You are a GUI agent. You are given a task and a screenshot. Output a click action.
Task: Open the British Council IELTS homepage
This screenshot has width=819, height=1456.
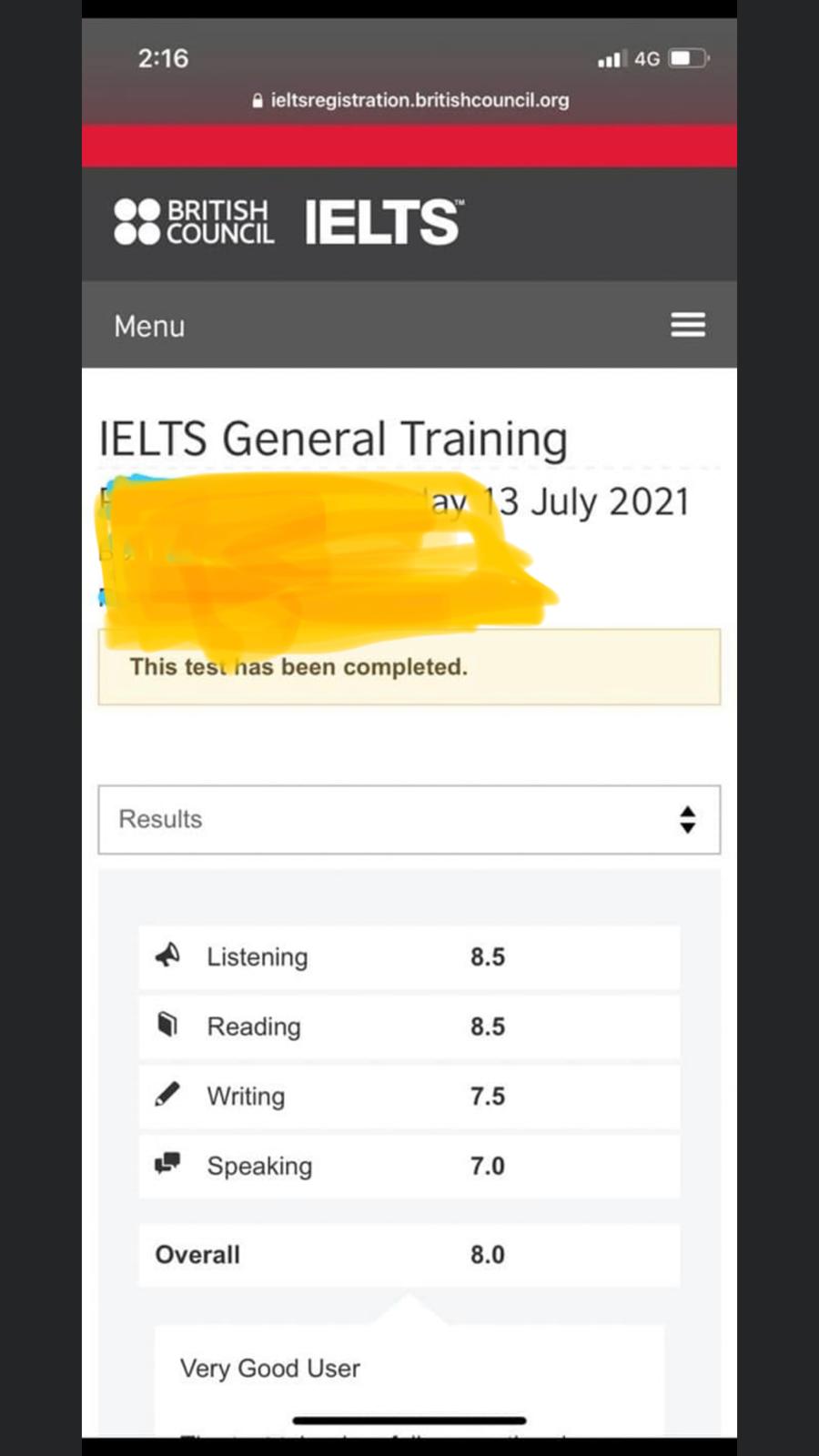pyautogui.click(x=288, y=222)
